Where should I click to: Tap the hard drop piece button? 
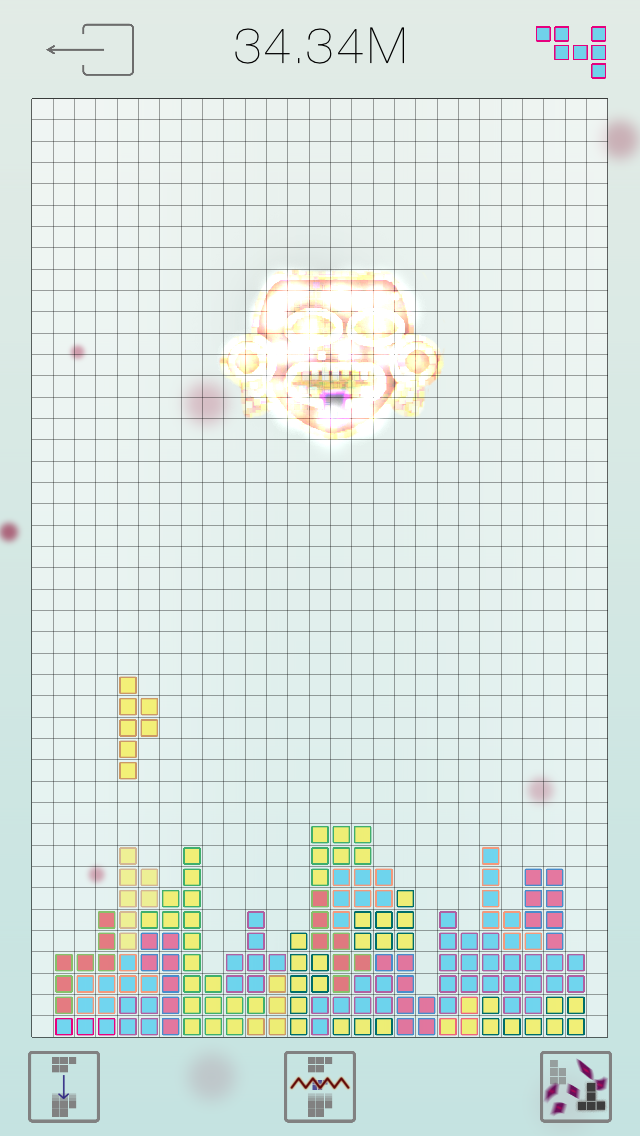(x=64, y=1086)
